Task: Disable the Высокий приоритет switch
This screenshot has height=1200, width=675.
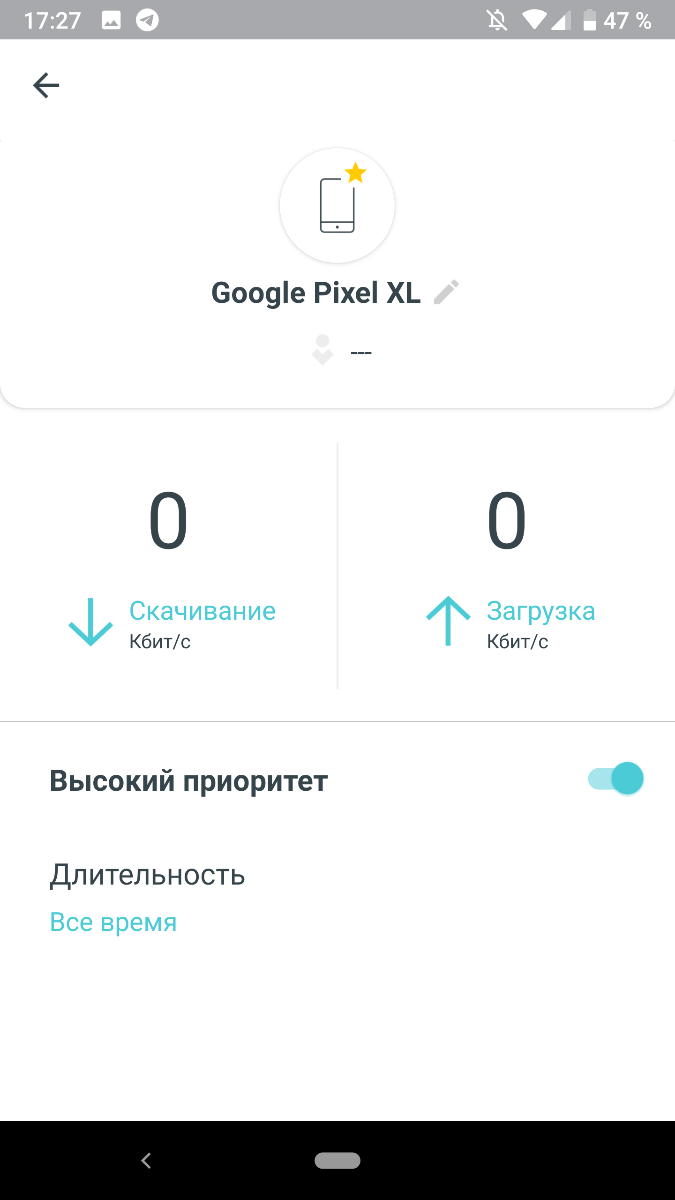Action: 615,779
